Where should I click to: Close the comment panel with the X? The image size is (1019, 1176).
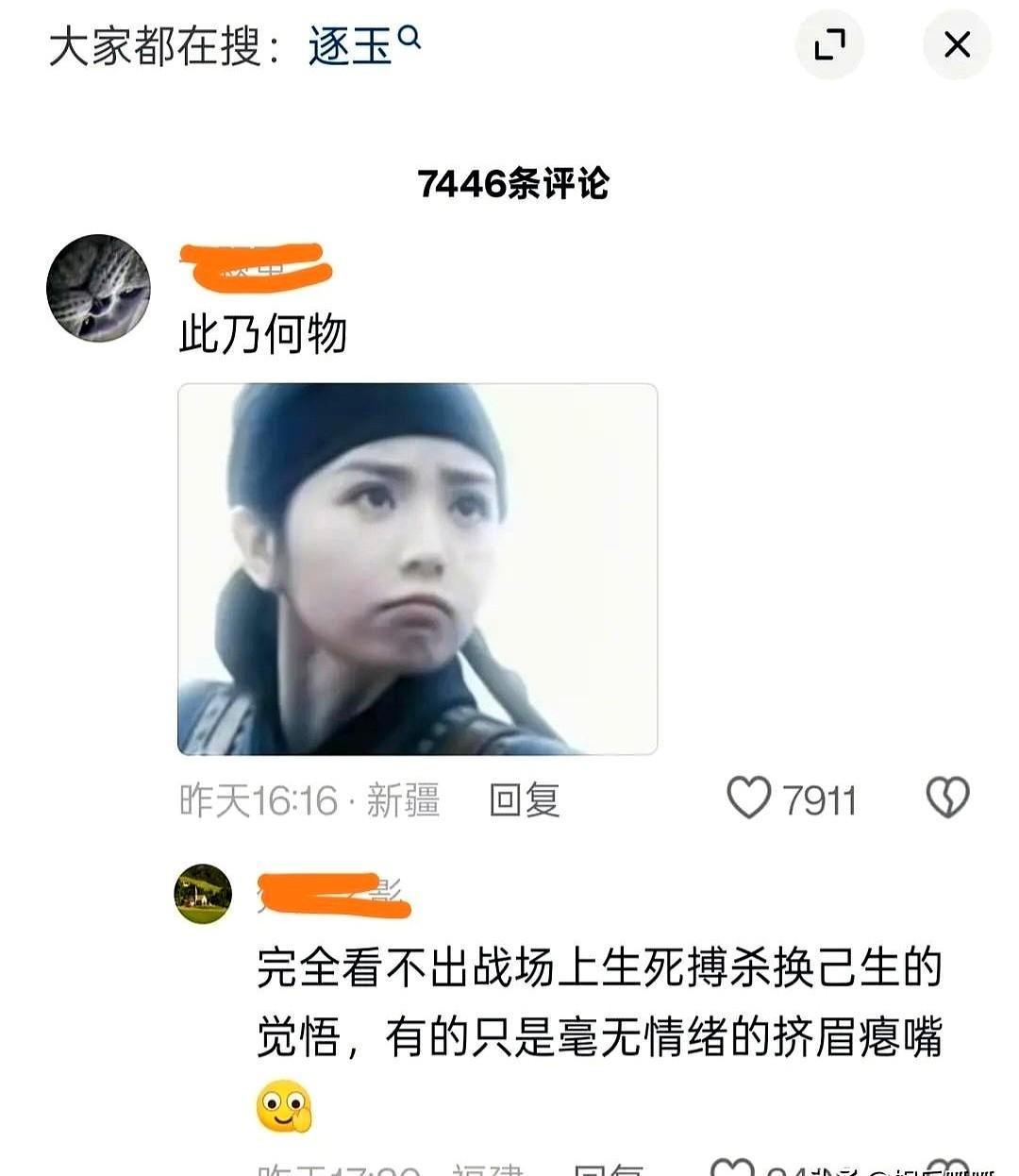957,44
